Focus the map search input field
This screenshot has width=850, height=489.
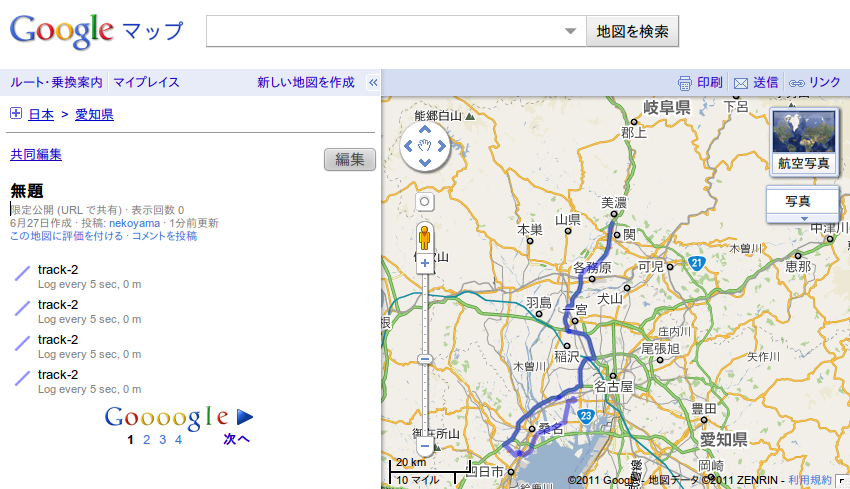[x=385, y=31]
